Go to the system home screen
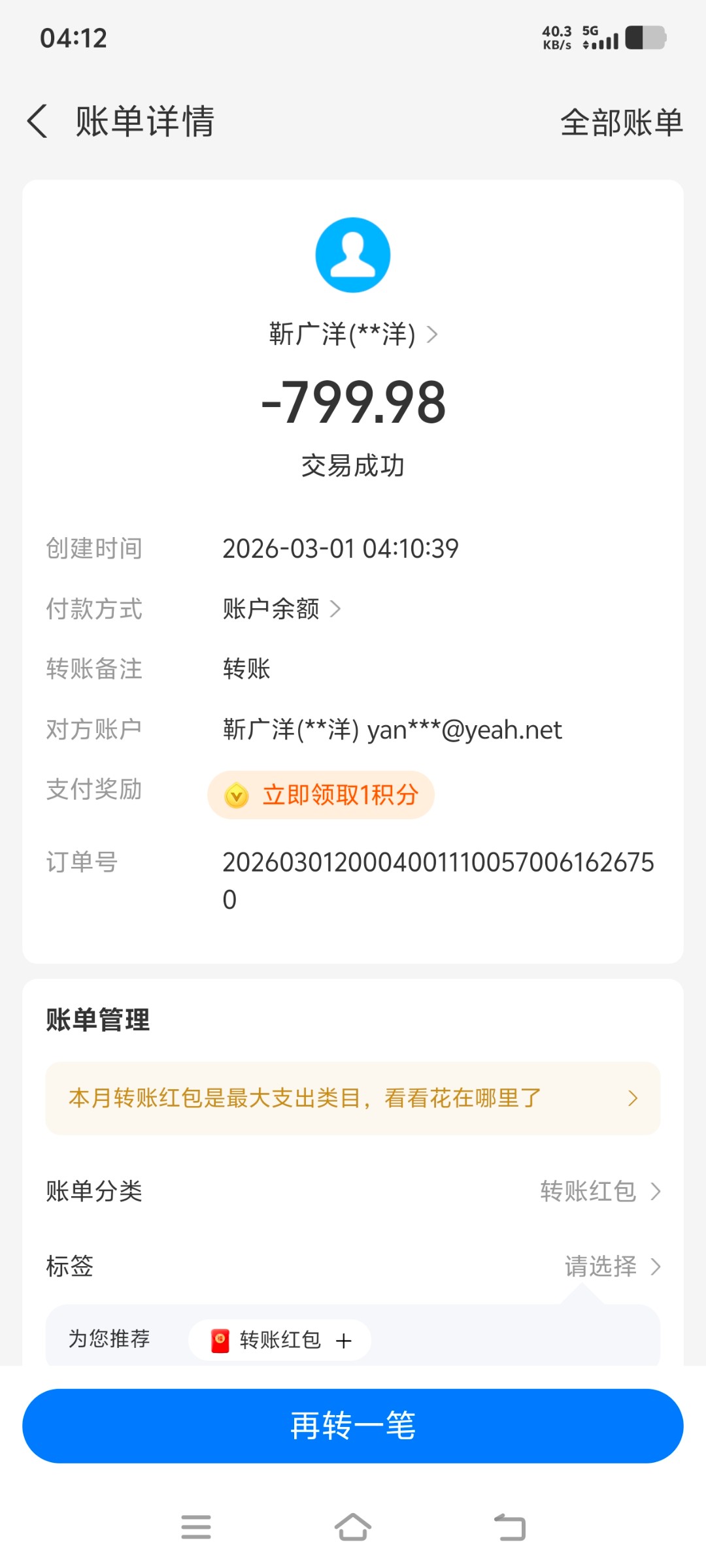Viewport: 706px width, 1568px height. coord(353,1527)
